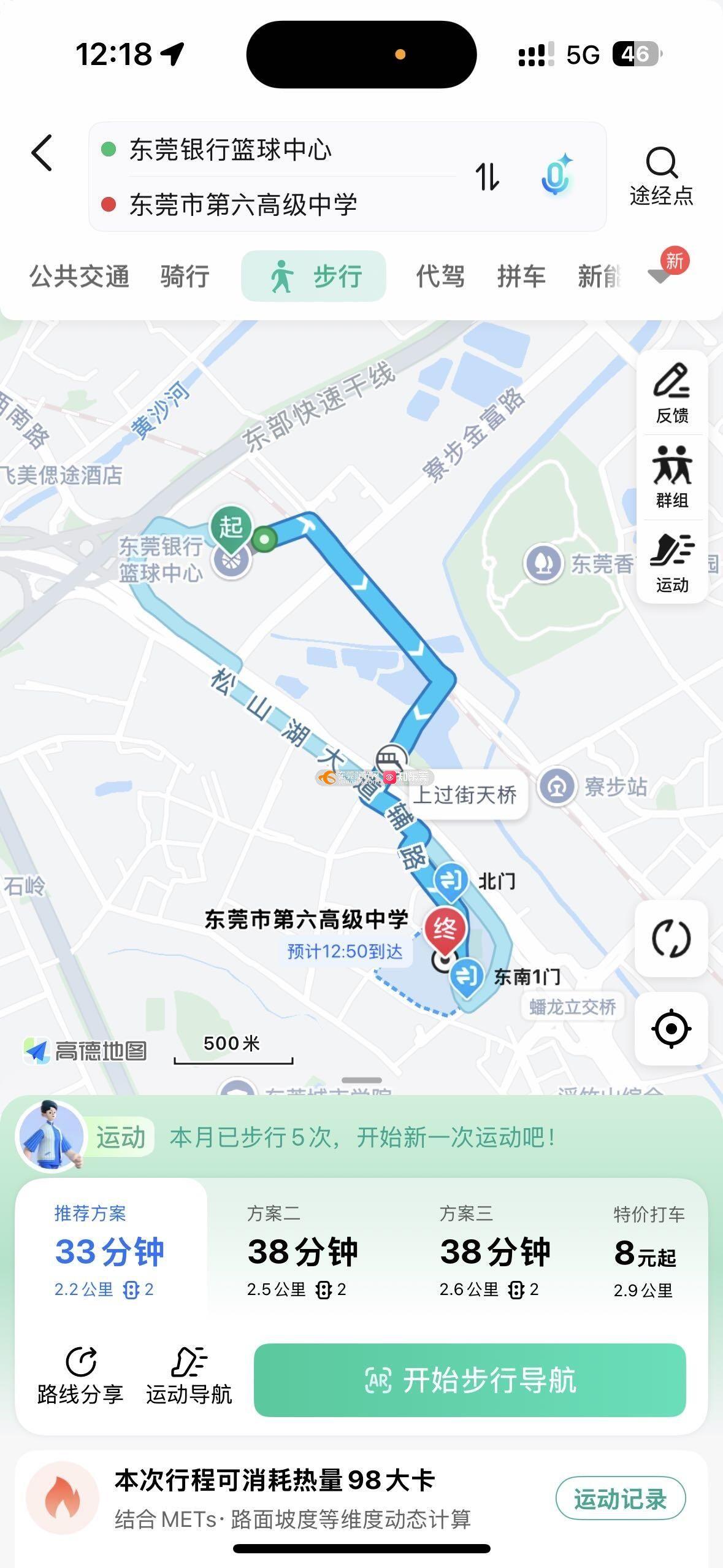Open the 反馈 feedback tool
The height and width of the screenshot is (1568, 723).
tap(672, 394)
